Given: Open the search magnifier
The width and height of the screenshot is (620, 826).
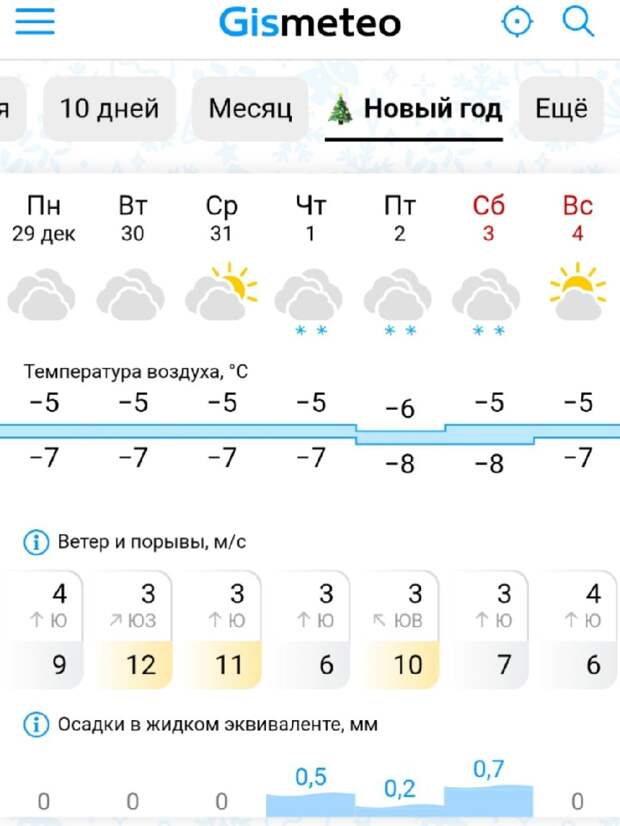Looking at the screenshot, I should click(578, 21).
